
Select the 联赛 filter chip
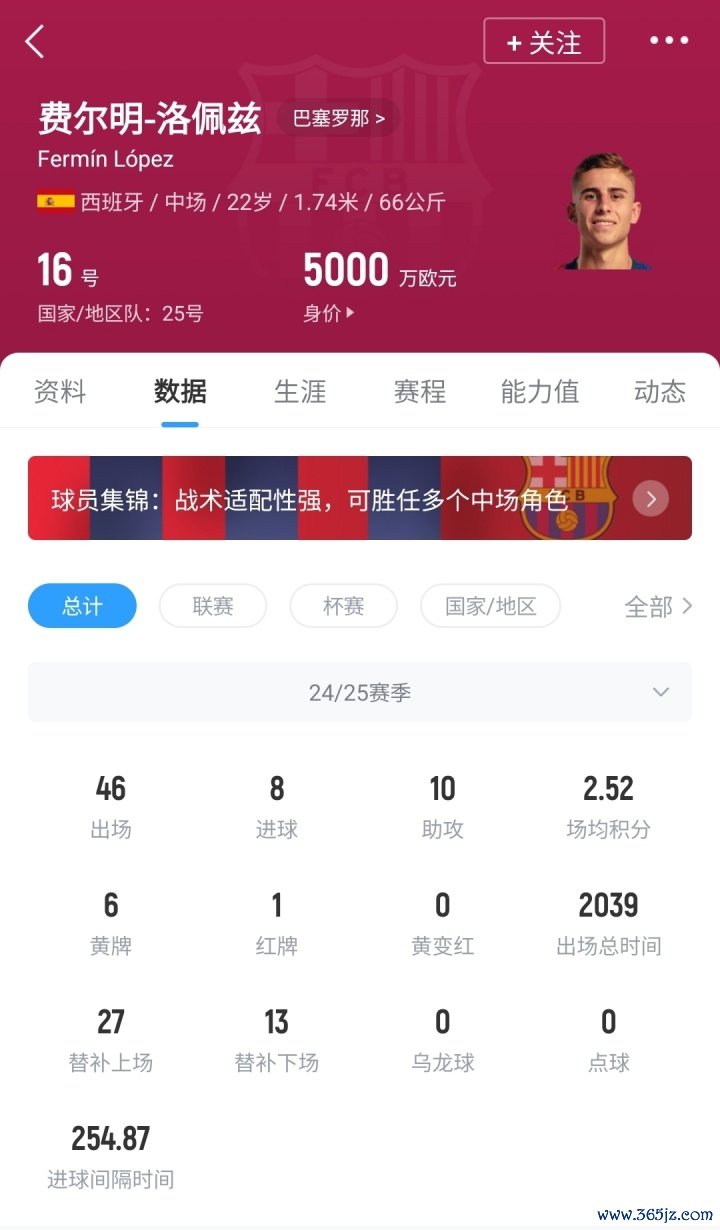click(213, 606)
